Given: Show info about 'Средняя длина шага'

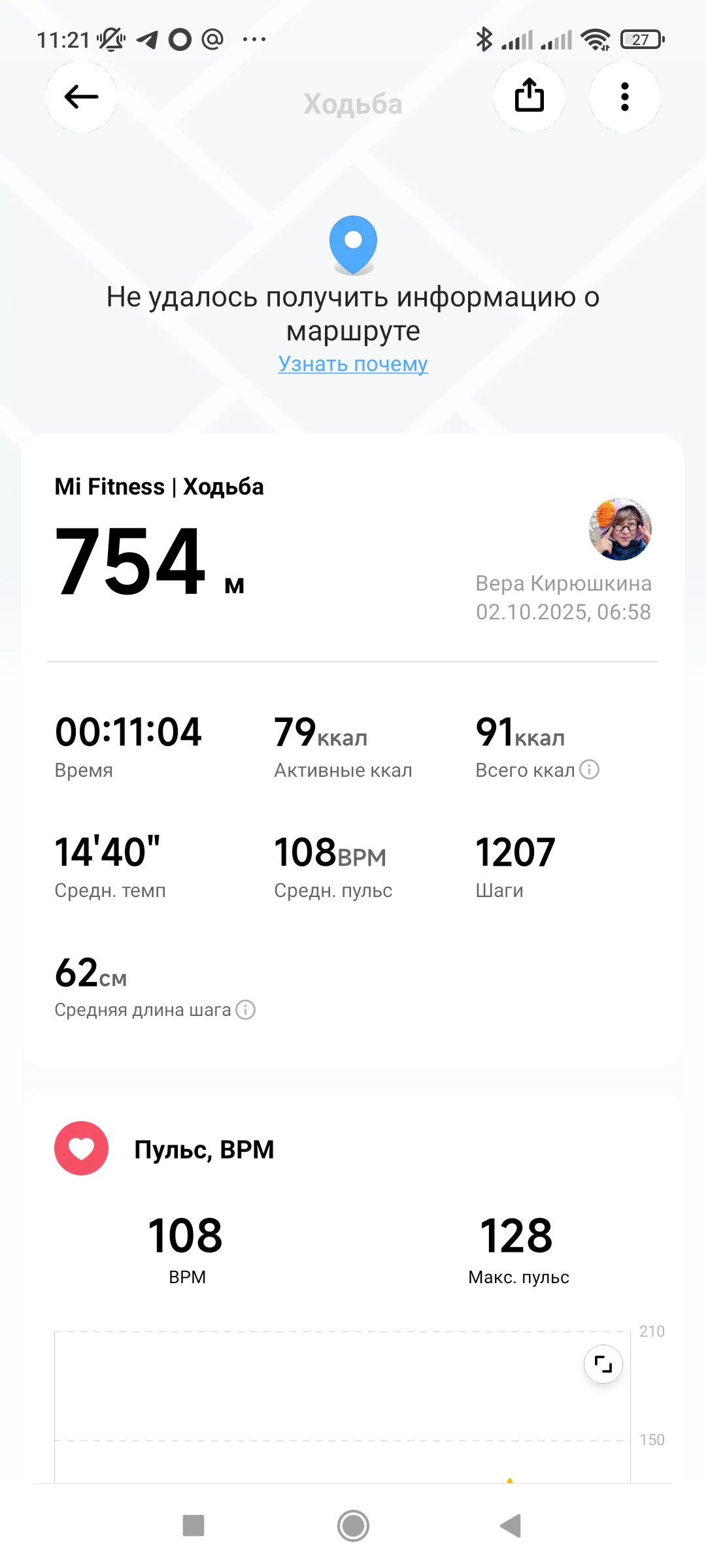Looking at the screenshot, I should click(246, 1010).
